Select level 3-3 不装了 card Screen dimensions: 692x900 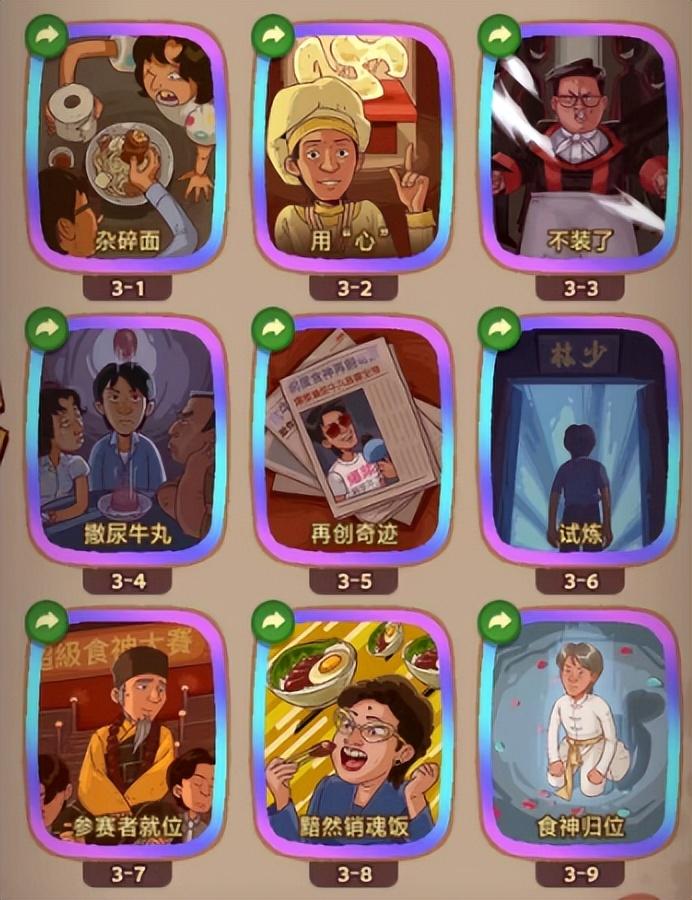tap(580, 150)
